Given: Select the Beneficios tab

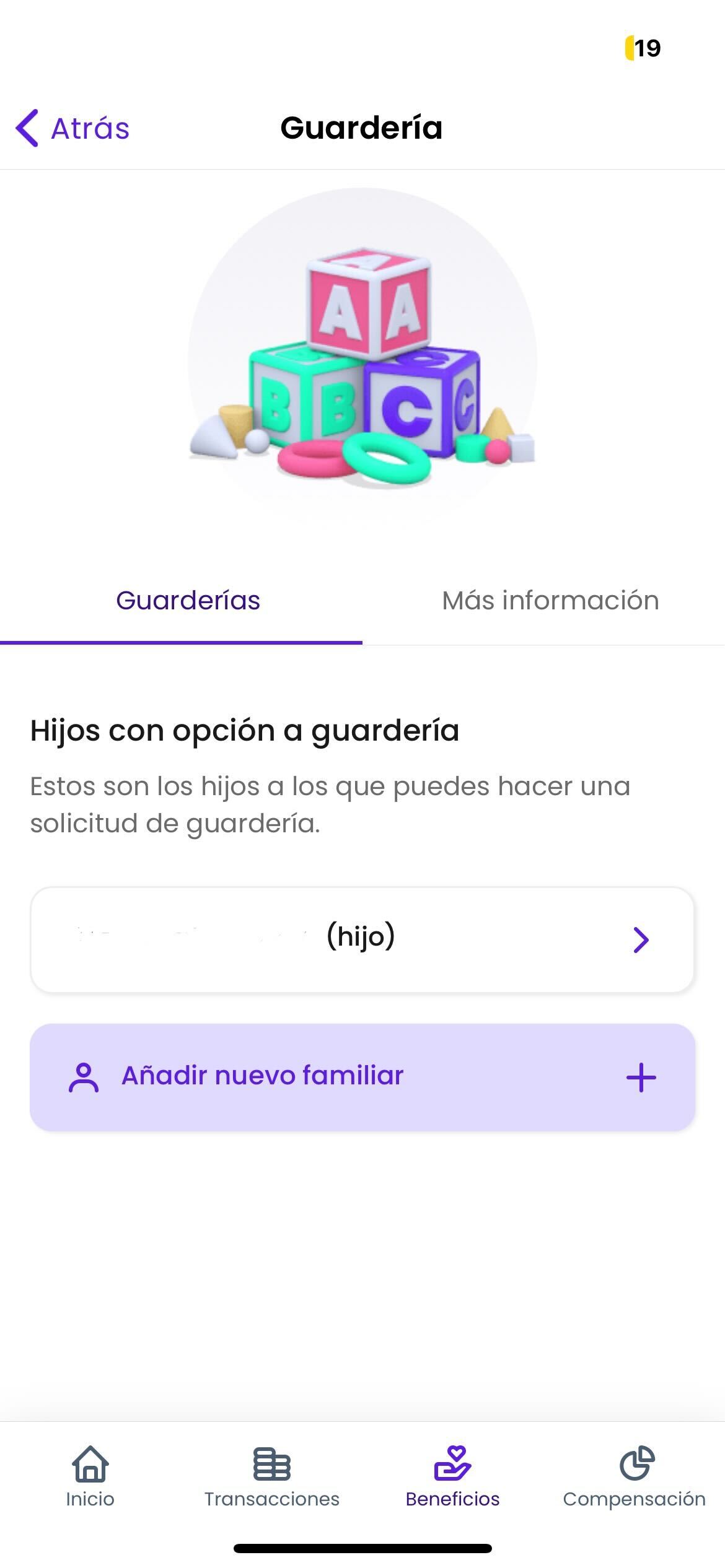Looking at the screenshot, I should [x=452, y=1478].
